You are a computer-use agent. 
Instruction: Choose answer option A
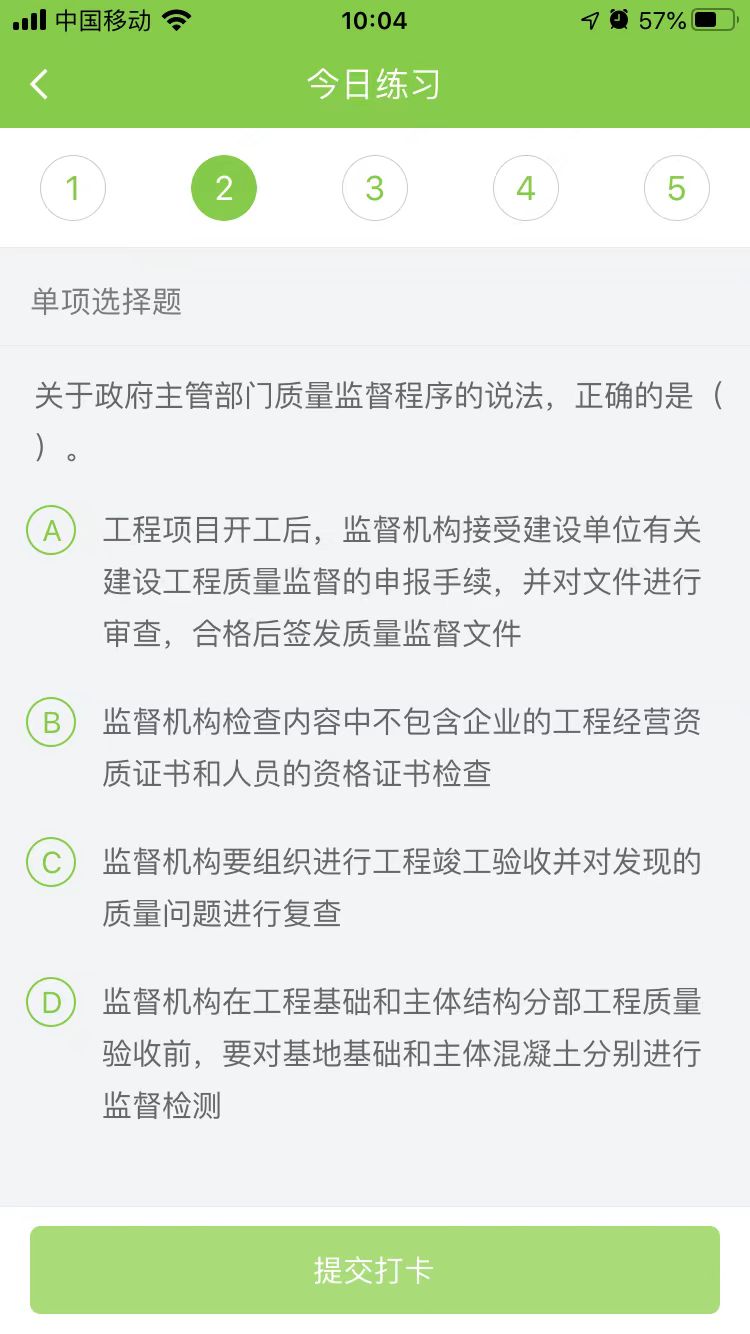click(52, 531)
